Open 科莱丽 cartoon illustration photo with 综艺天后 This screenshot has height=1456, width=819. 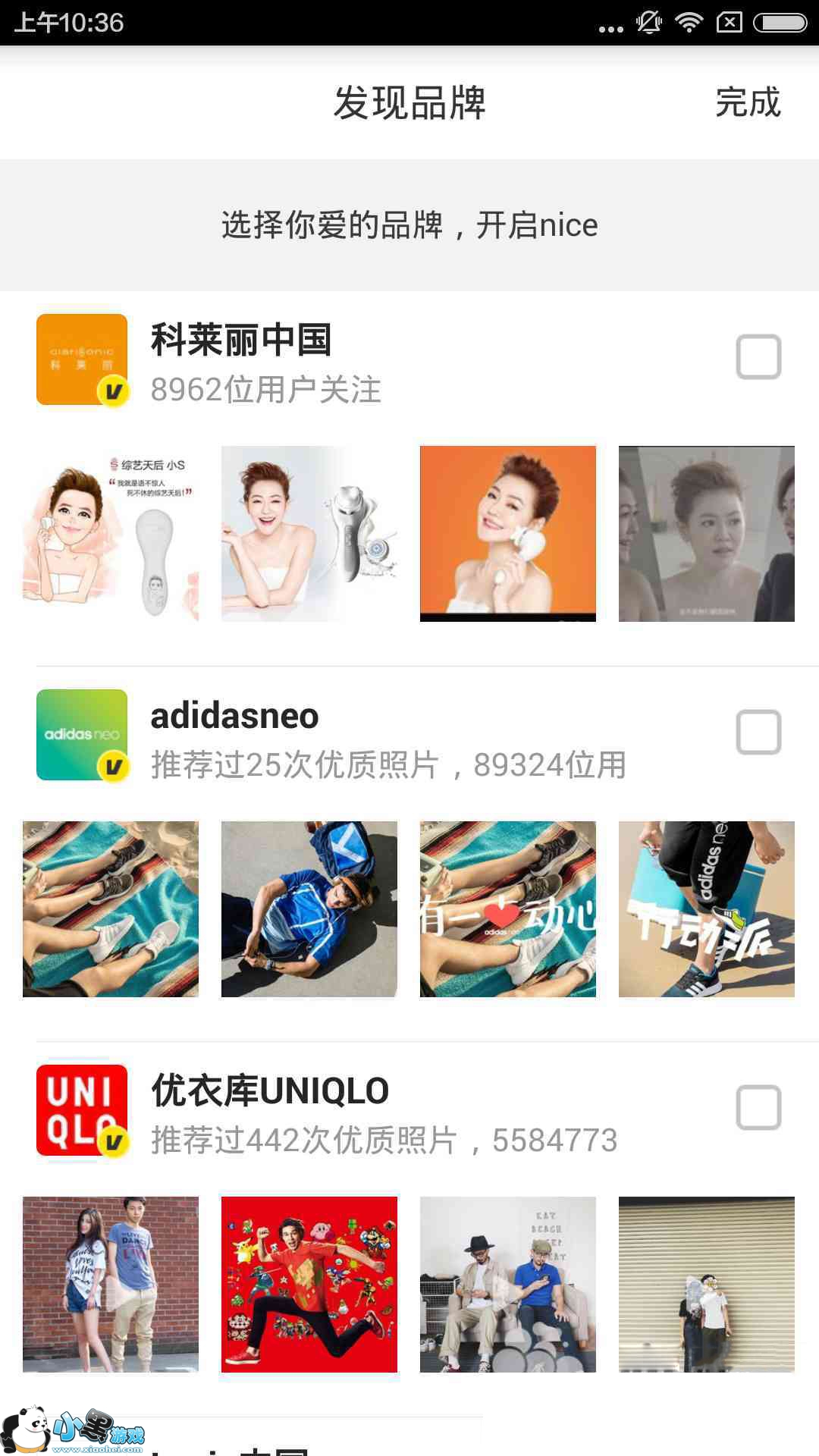[111, 534]
